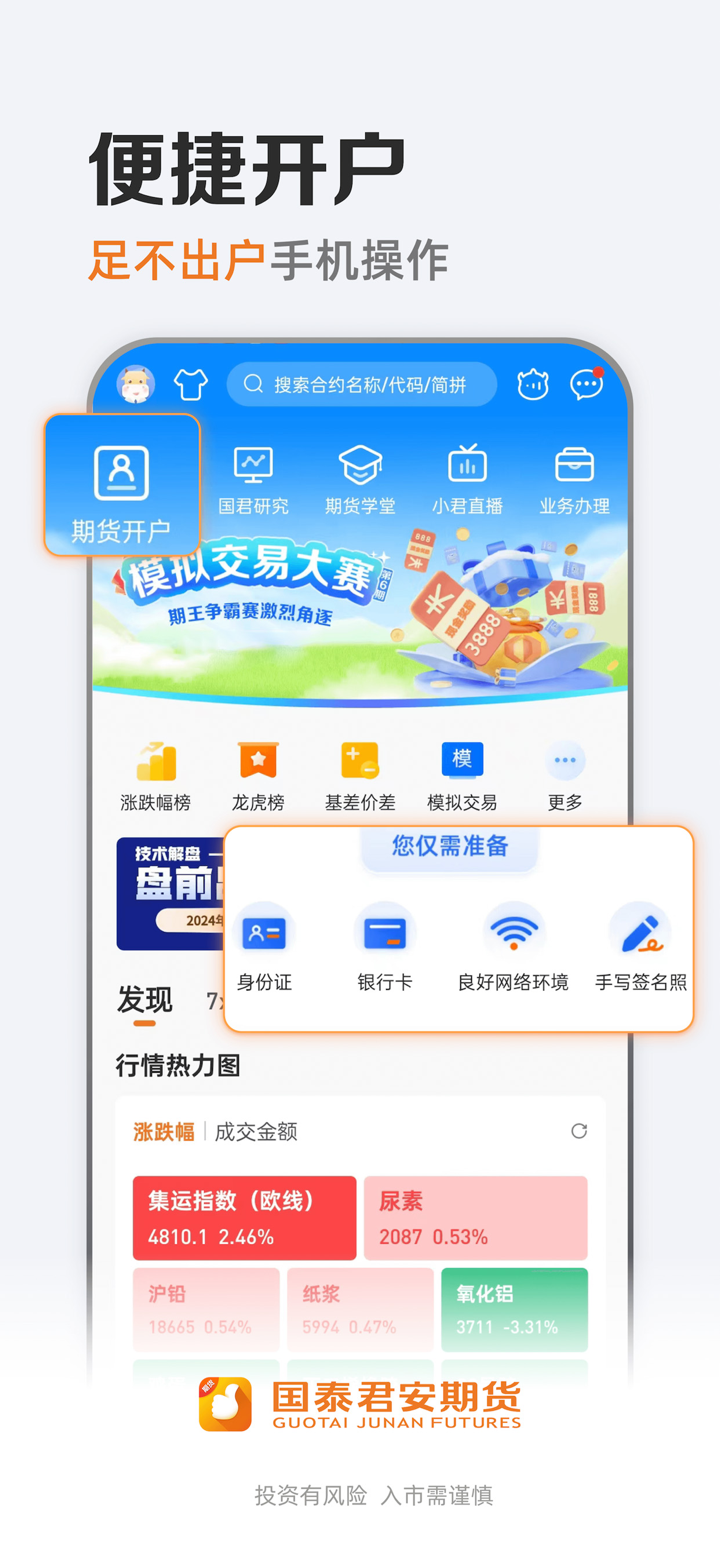720x1558 pixels.
Task: Open the 期货开户 account opening panel
Action: [122, 484]
